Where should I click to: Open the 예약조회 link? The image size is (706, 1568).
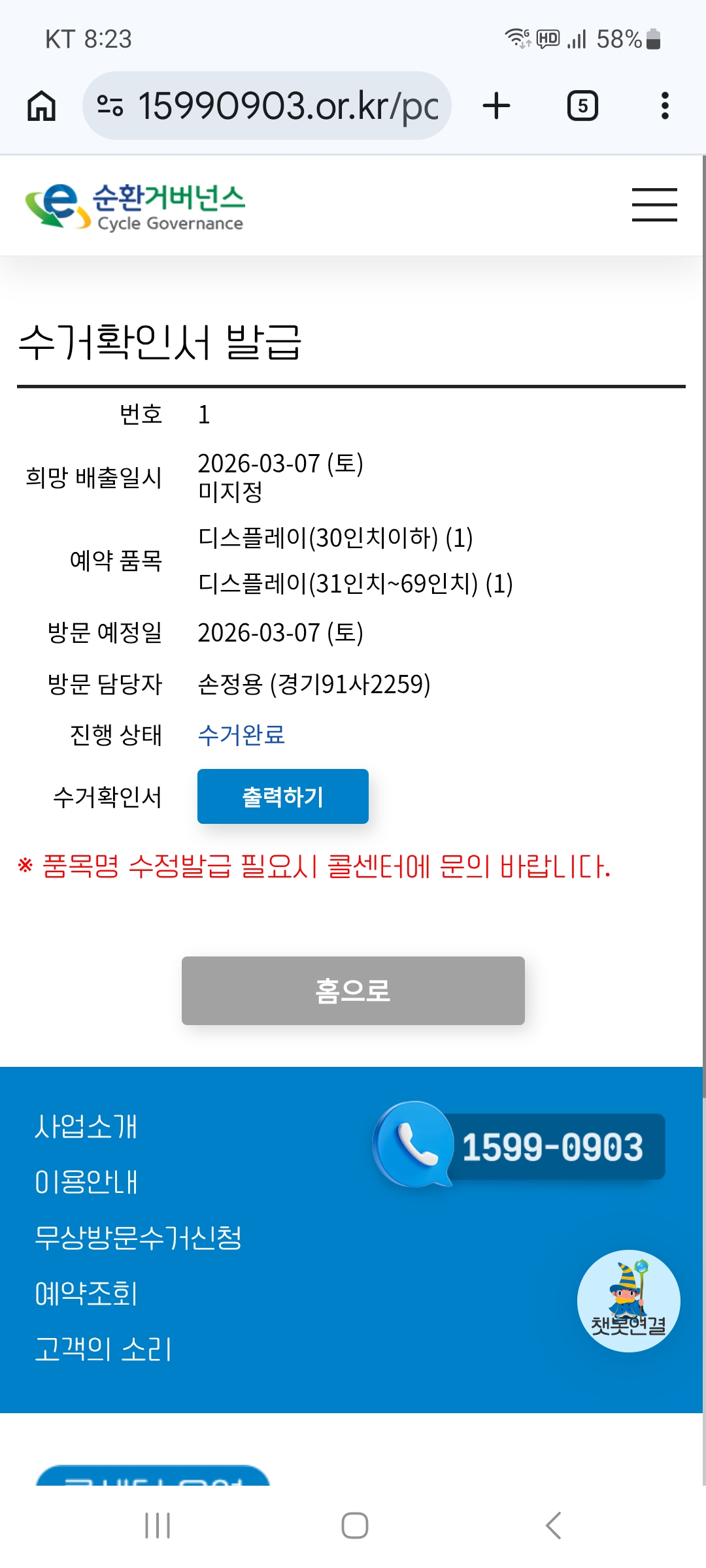[x=86, y=1294]
